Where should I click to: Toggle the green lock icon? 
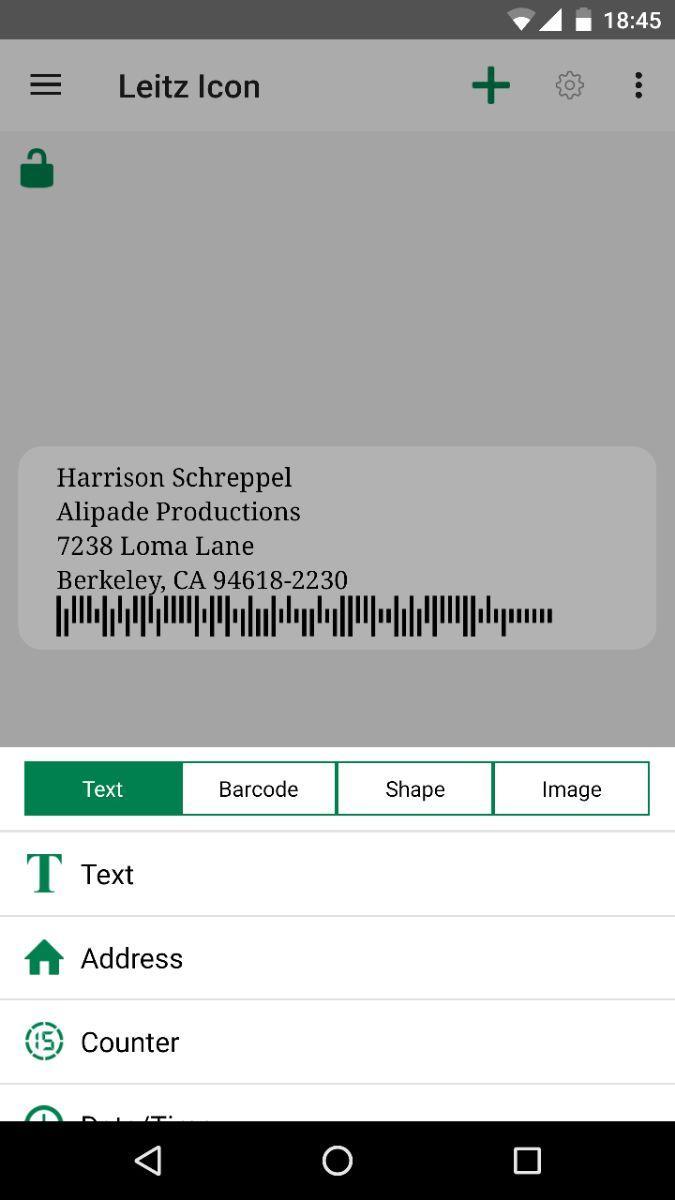(x=37, y=169)
